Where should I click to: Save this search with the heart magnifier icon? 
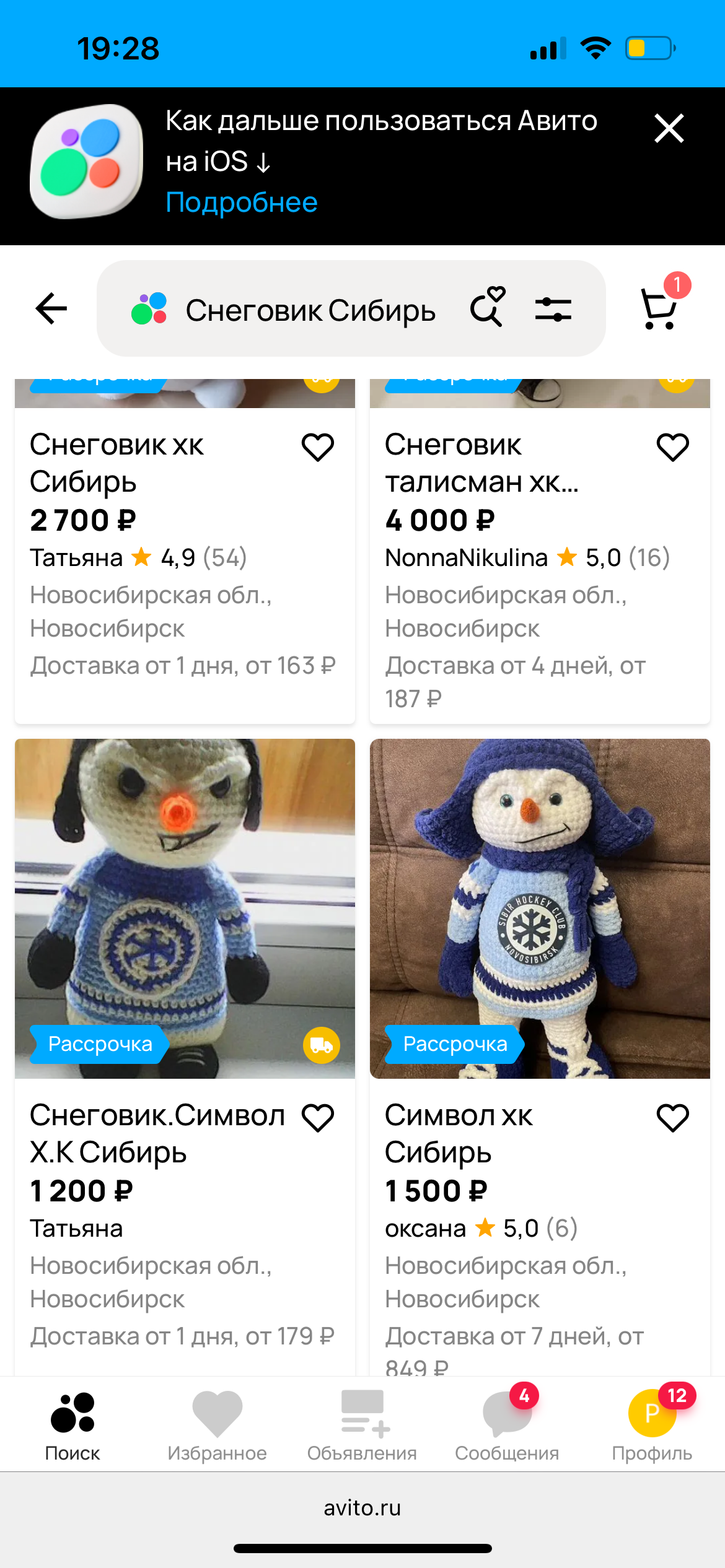pyautogui.click(x=488, y=307)
